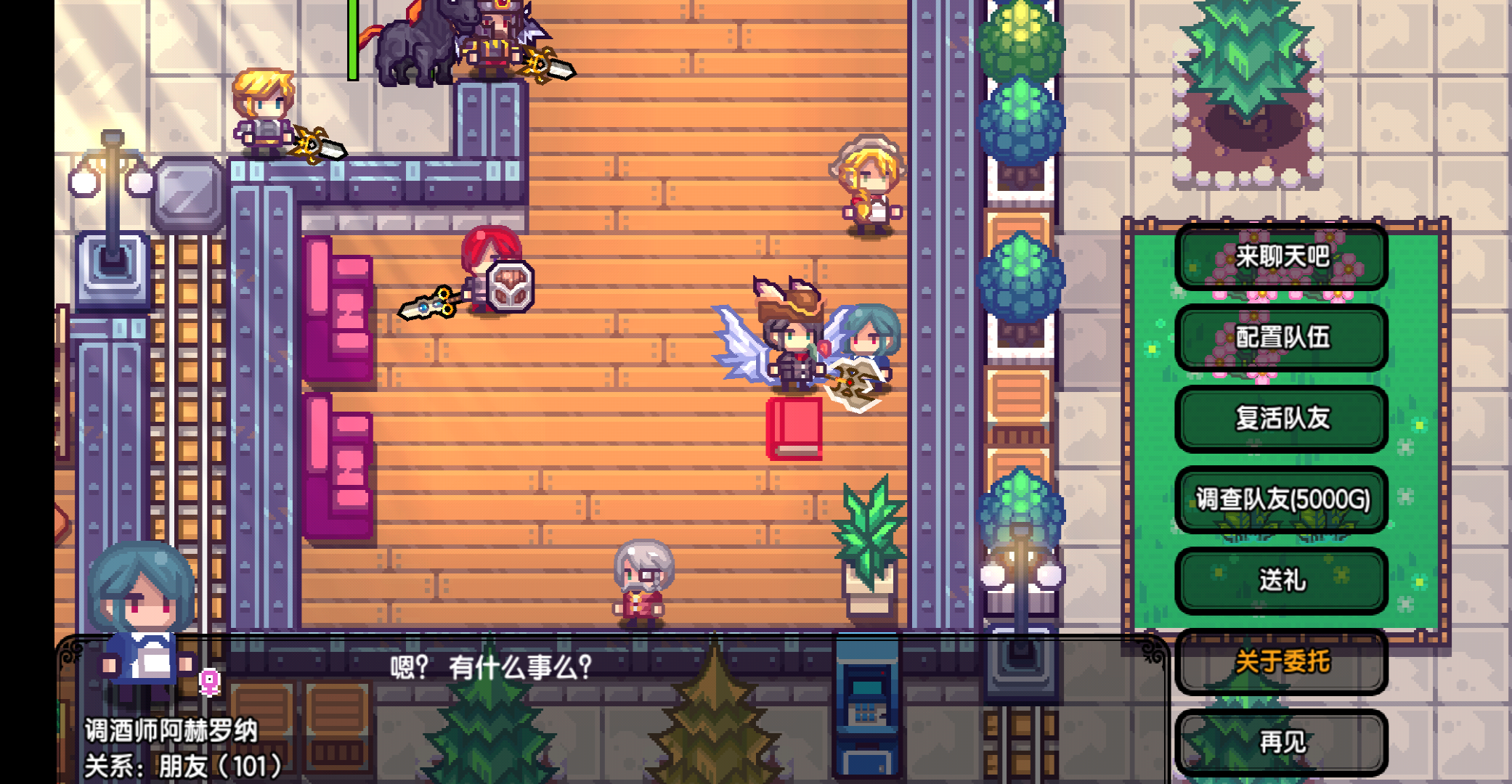This screenshot has width=1512, height=784.
Task: Say 再见 to end the conversation
Action: click(x=1282, y=742)
